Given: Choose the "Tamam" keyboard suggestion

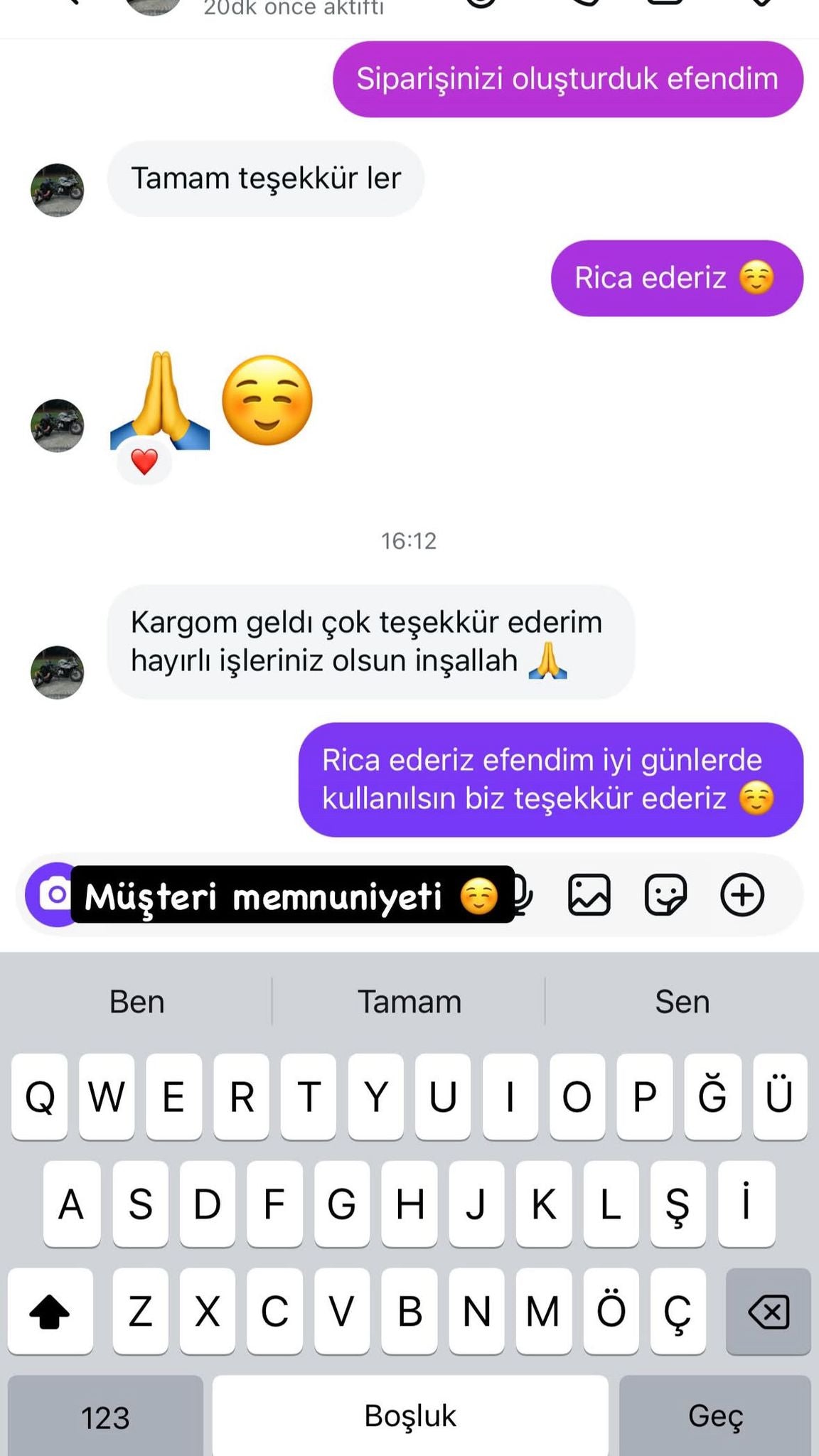Looking at the screenshot, I should [409, 1002].
